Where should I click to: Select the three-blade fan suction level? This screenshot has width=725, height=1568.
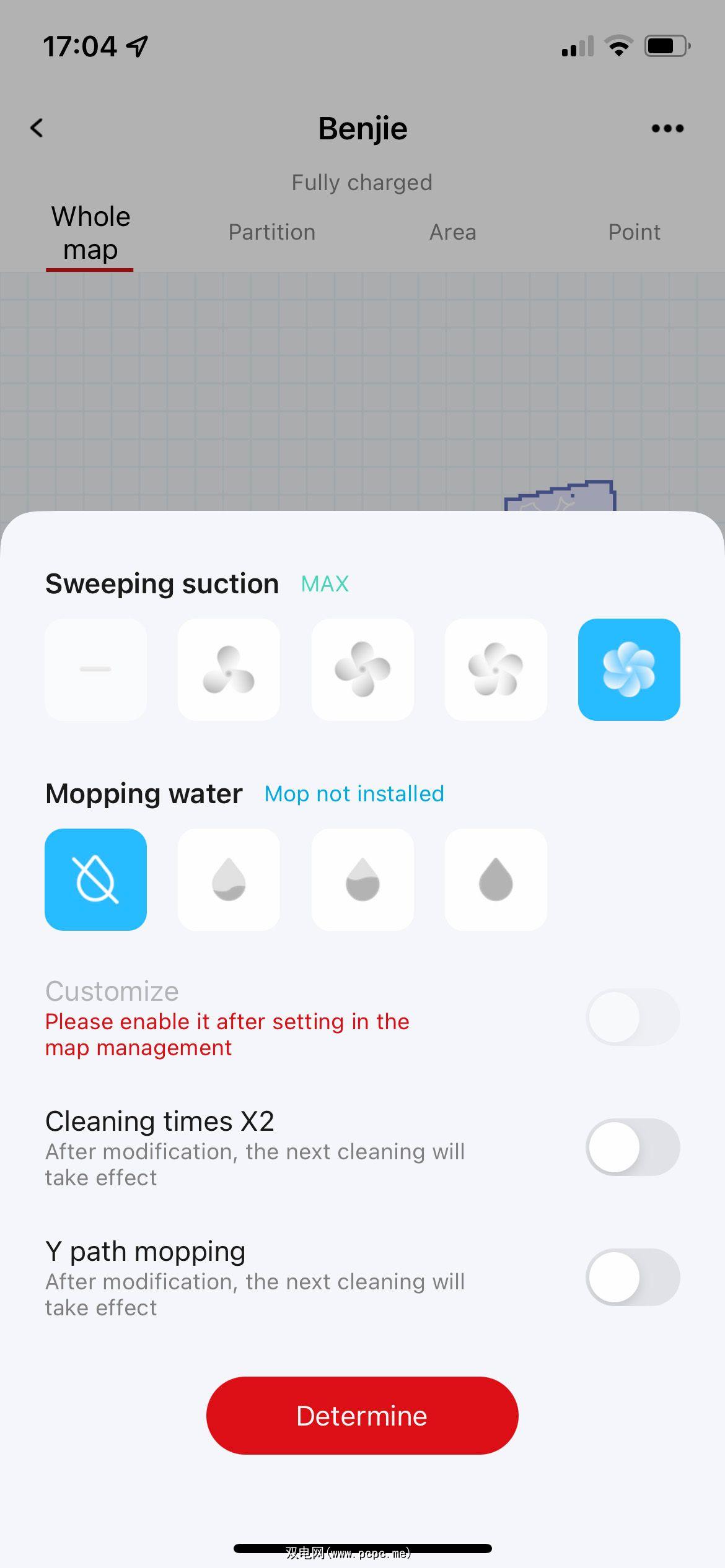(x=229, y=669)
